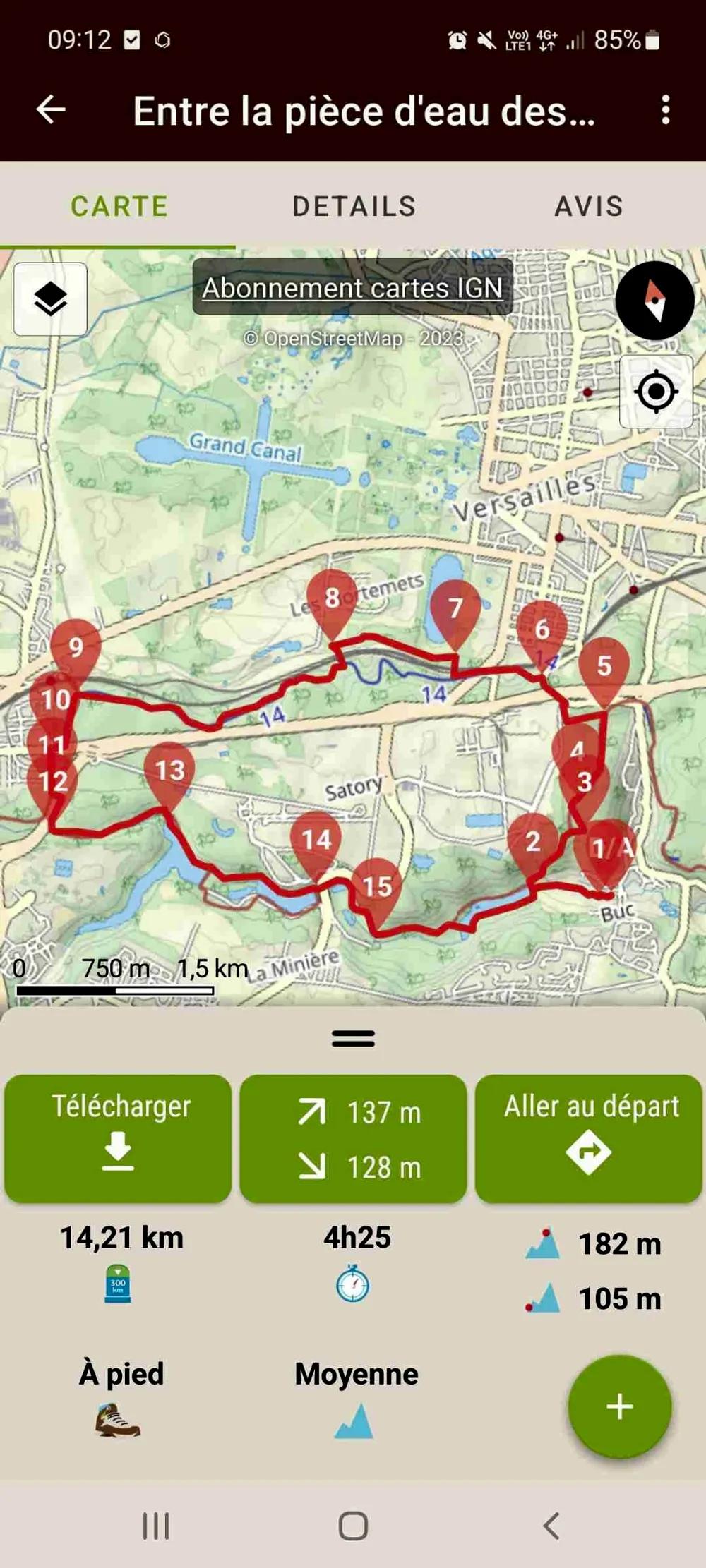Tap the system home button
Screen dimensions: 706x1568
pyautogui.click(x=353, y=1526)
